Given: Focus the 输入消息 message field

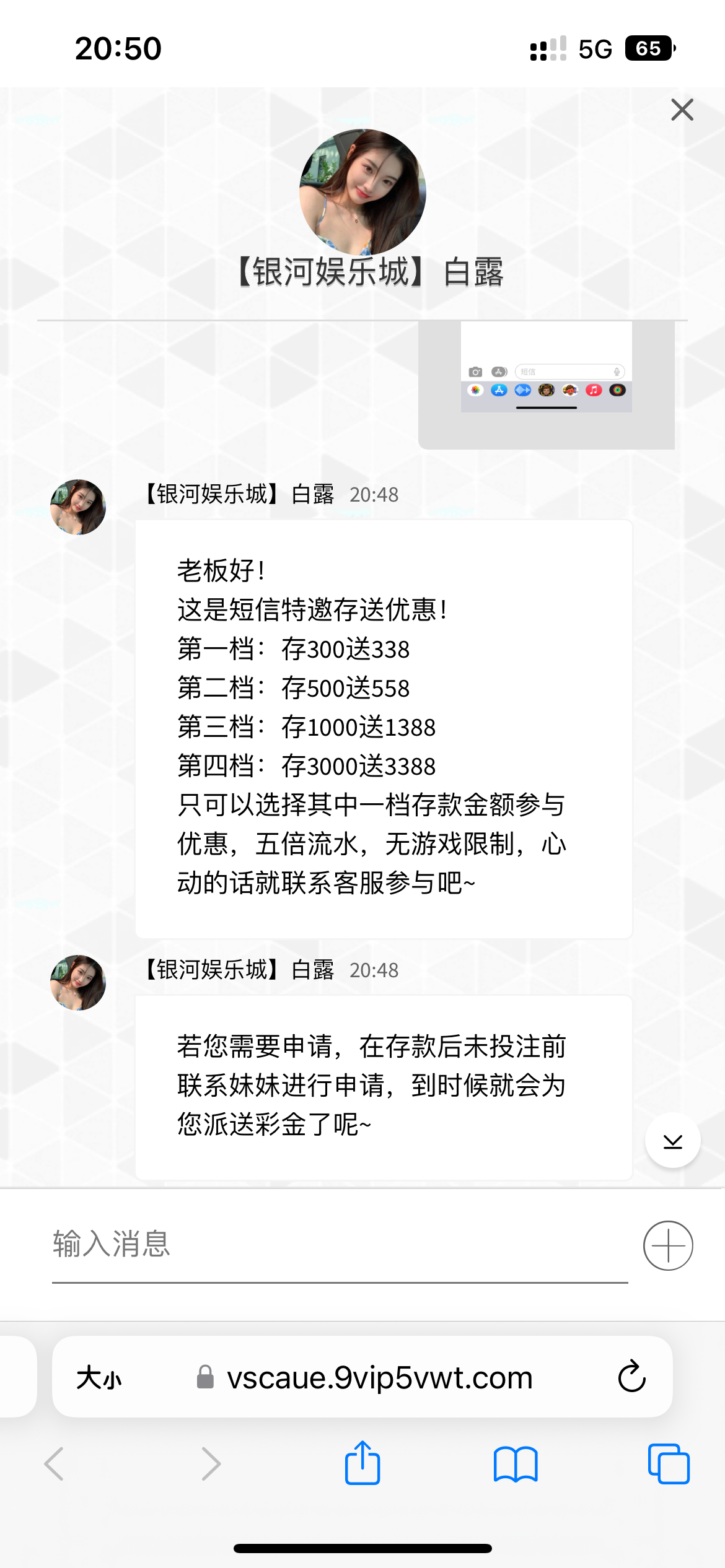Looking at the screenshot, I should pyautogui.click(x=340, y=1245).
